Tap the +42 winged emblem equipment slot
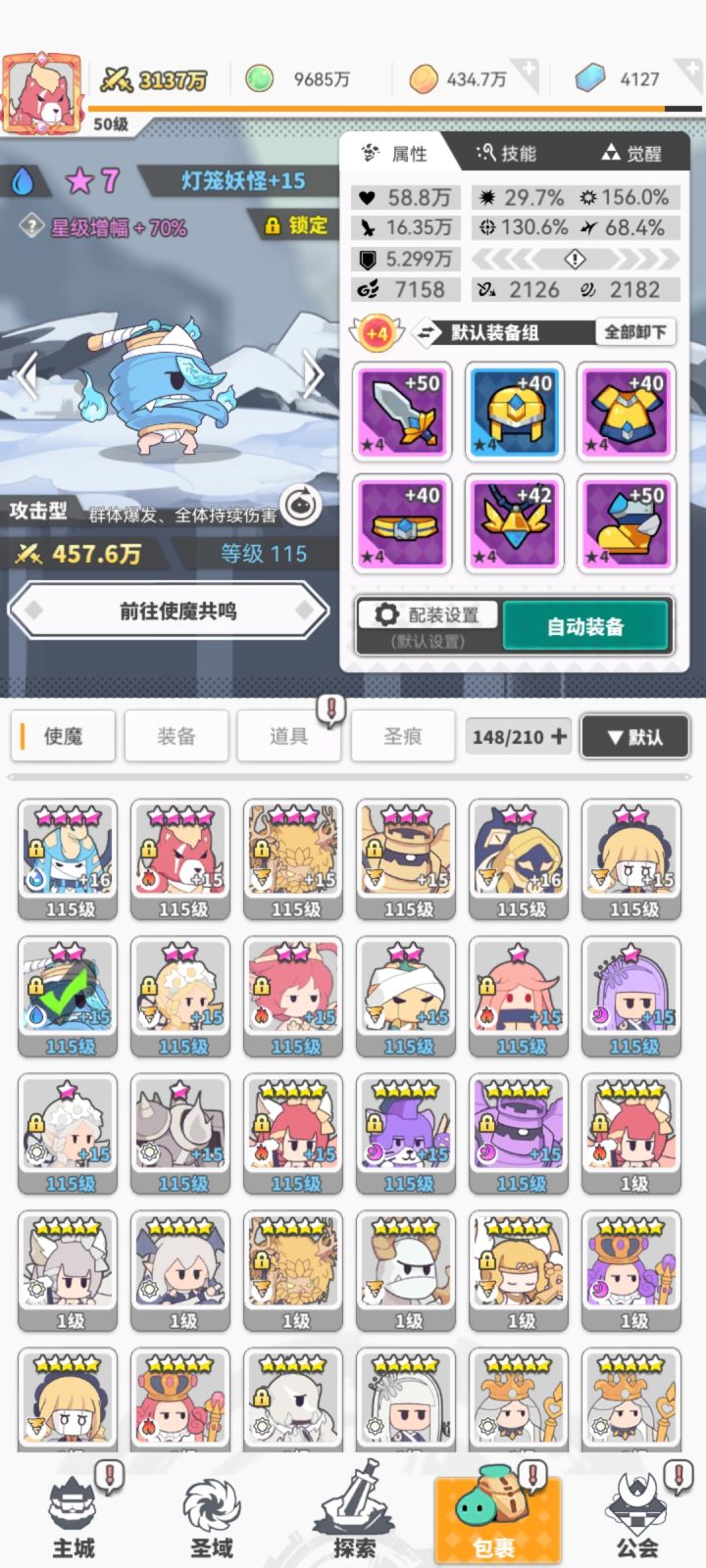This screenshot has height=1568, width=706. coord(514,524)
